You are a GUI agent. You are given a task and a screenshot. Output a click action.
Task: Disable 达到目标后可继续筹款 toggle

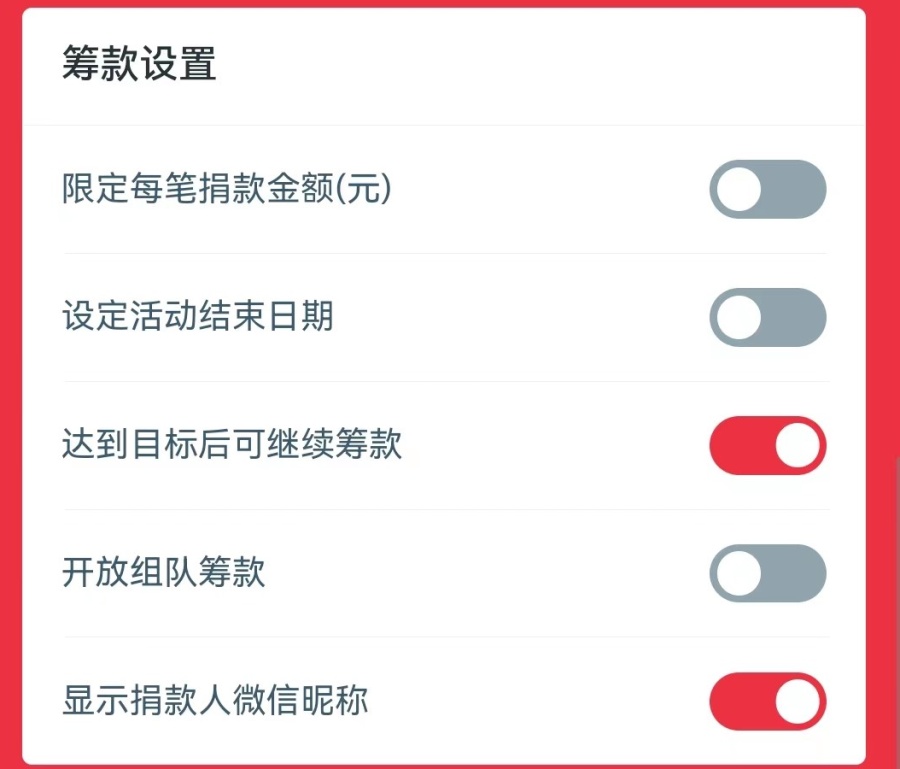pos(767,445)
